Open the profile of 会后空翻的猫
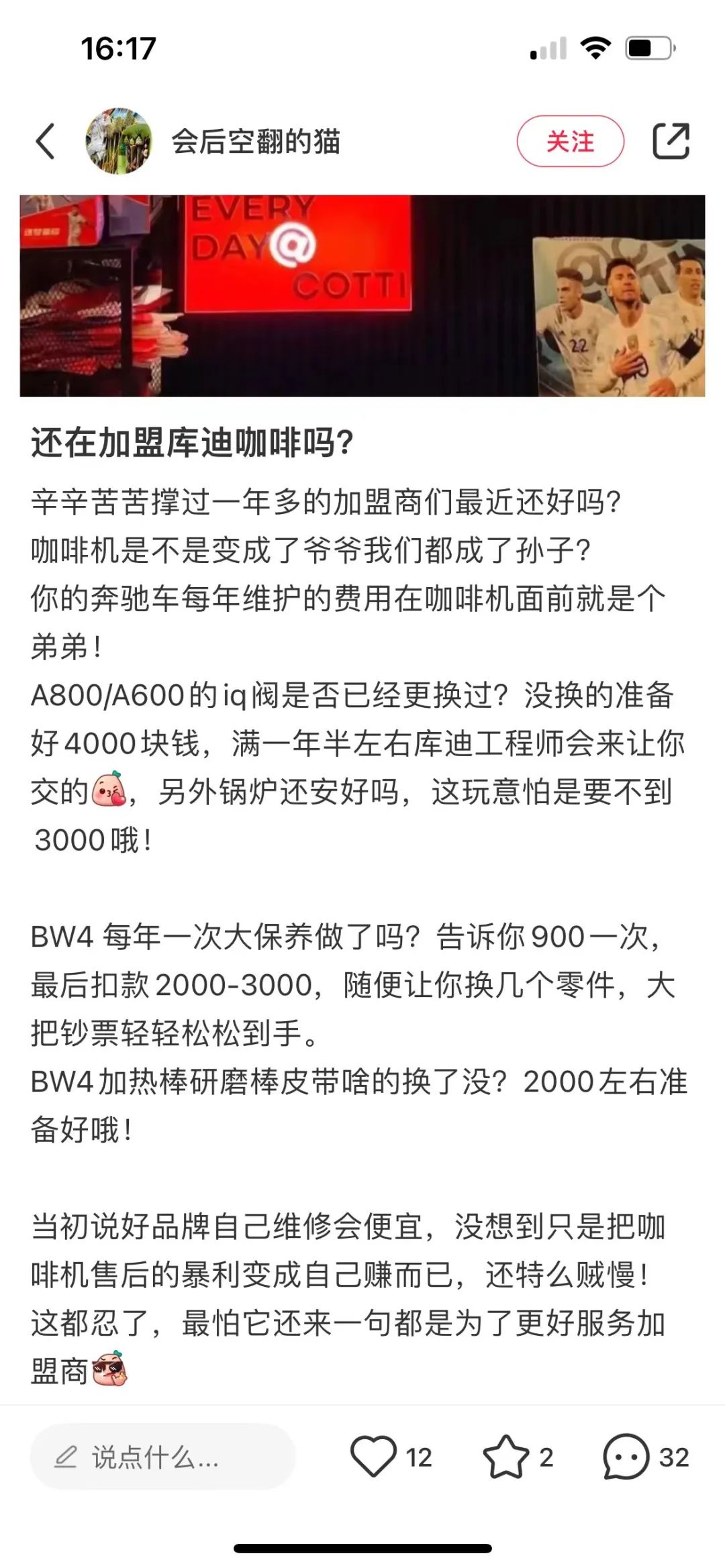Screen dimensions: 725x1568 pyautogui.click(x=255, y=142)
